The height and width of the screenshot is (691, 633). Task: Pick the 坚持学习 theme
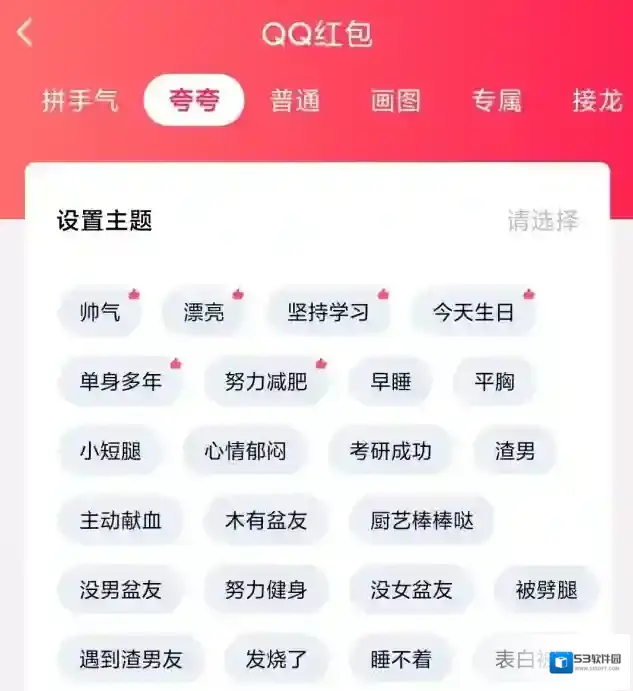(328, 312)
